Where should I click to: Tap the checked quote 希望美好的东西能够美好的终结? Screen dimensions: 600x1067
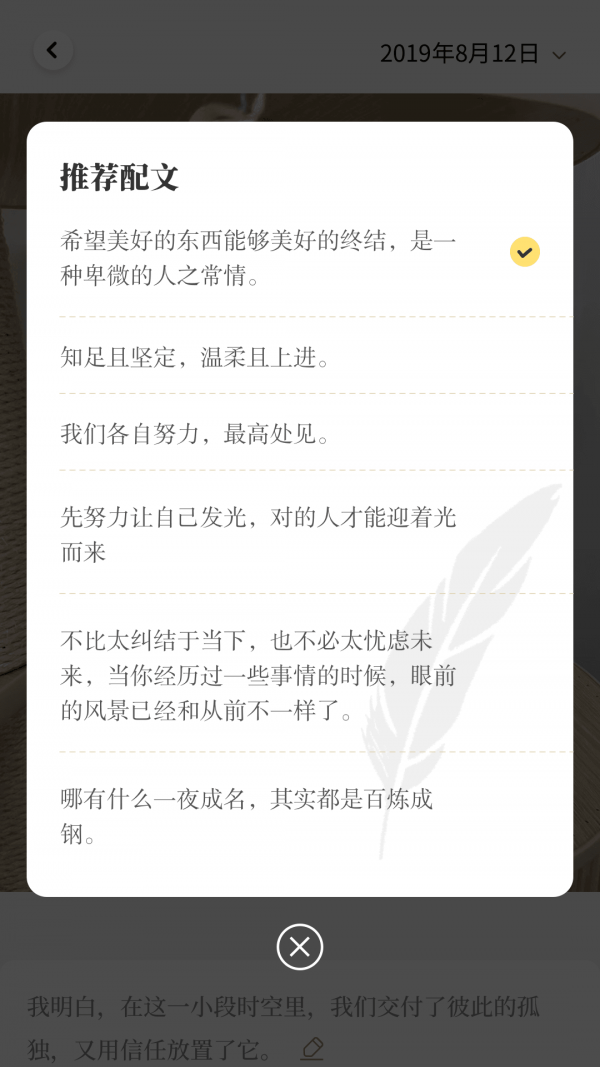[258, 257]
